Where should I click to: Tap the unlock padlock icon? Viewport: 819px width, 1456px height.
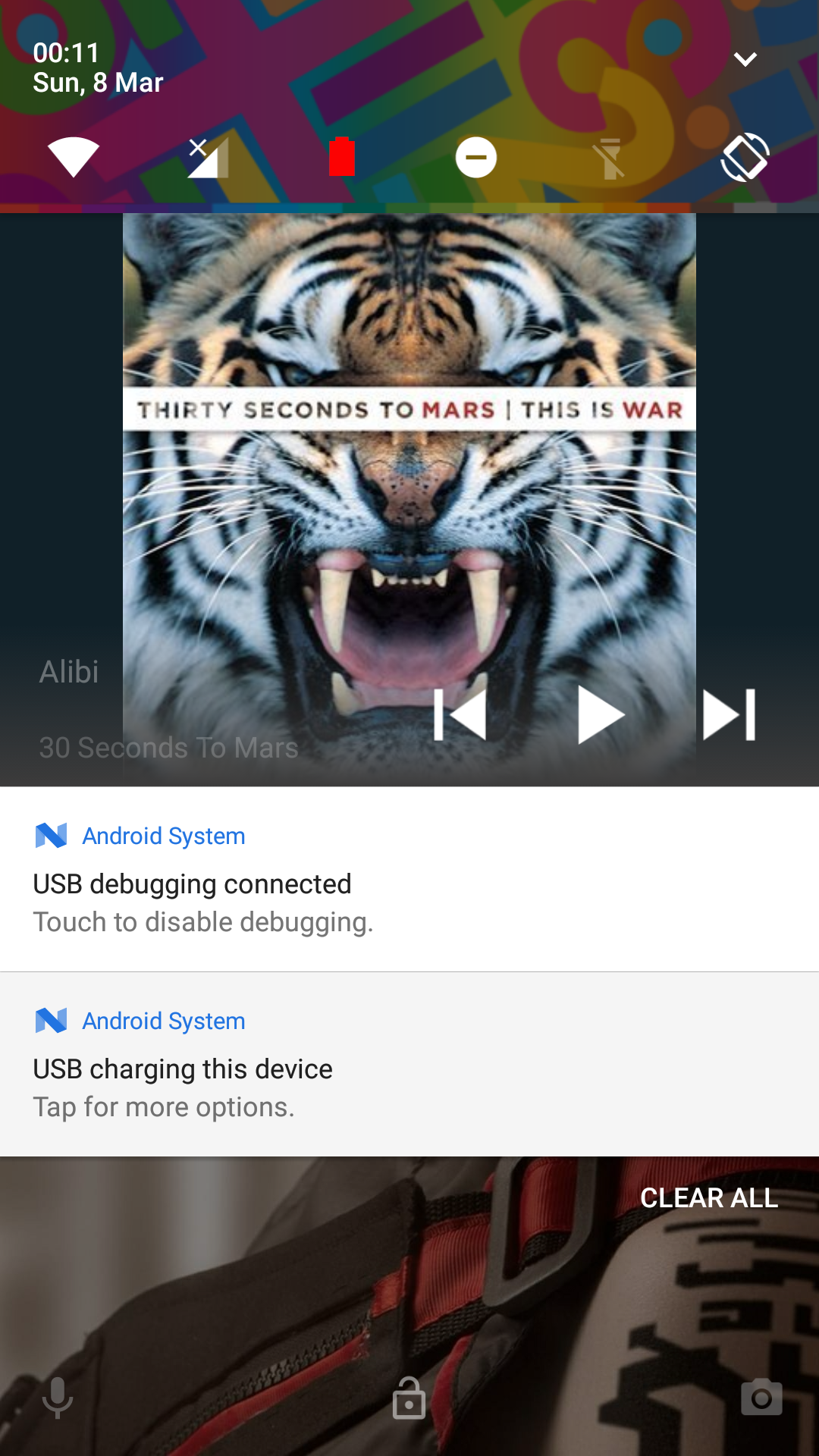[409, 1398]
